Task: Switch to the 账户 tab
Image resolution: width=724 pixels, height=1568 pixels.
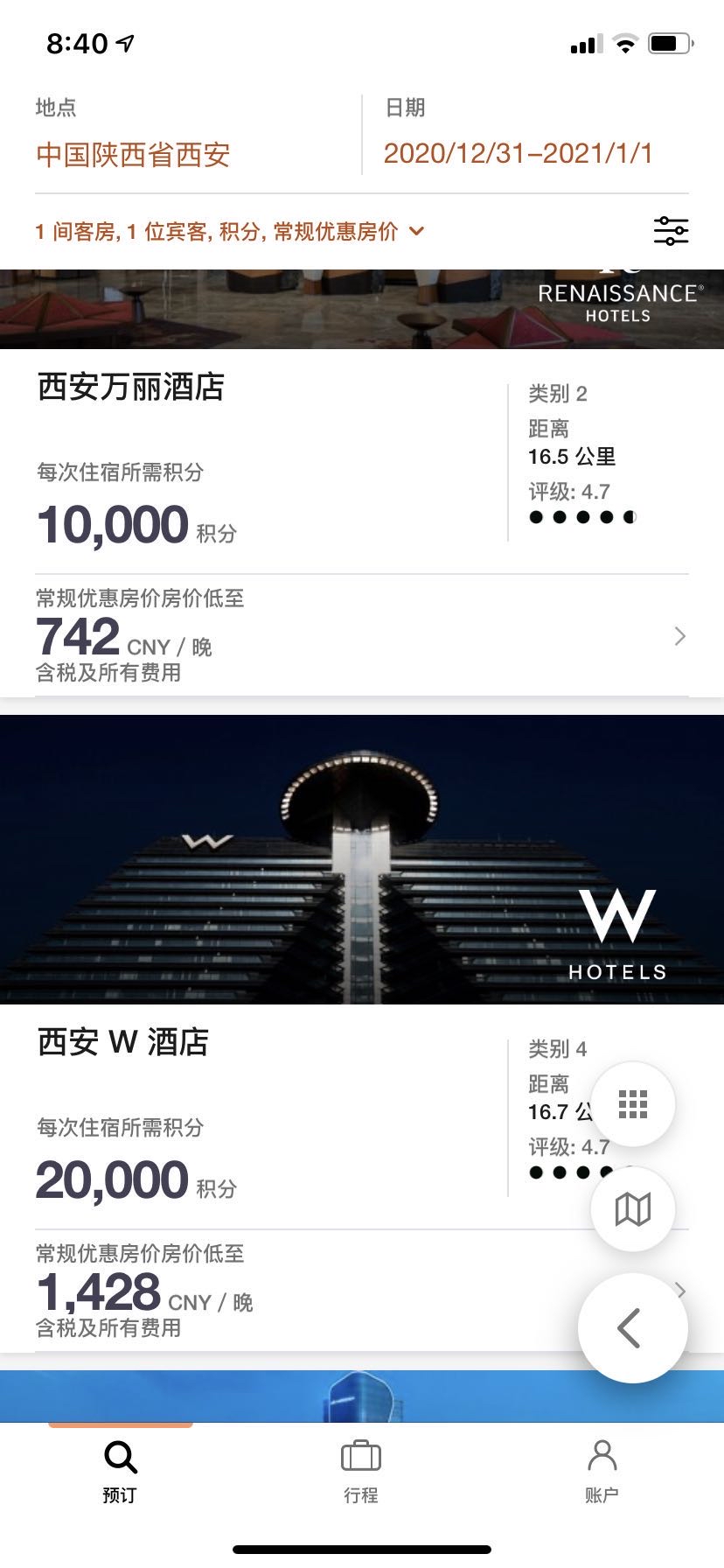Action: pos(602,1472)
